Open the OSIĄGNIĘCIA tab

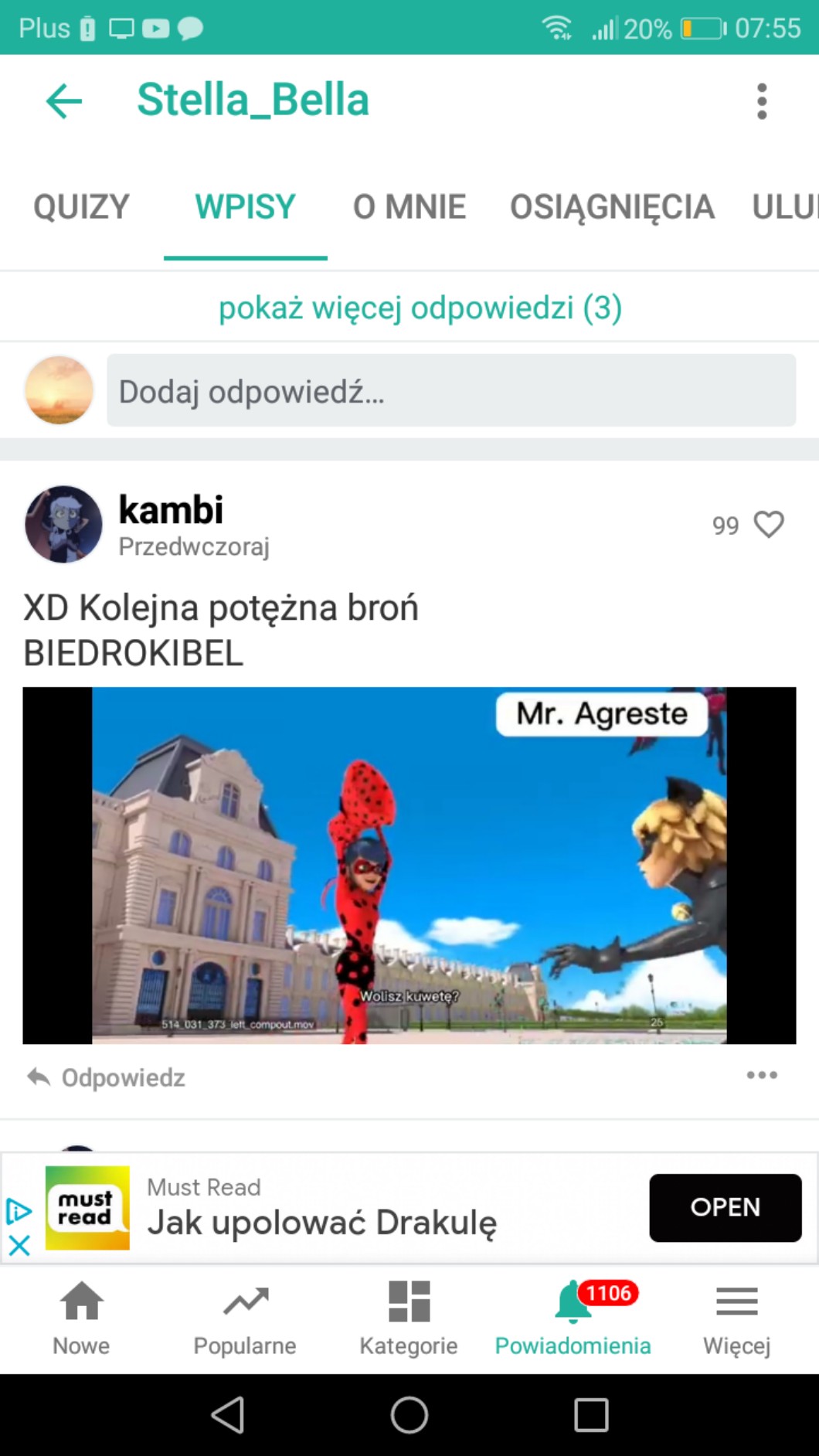click(x=612, y=207)
